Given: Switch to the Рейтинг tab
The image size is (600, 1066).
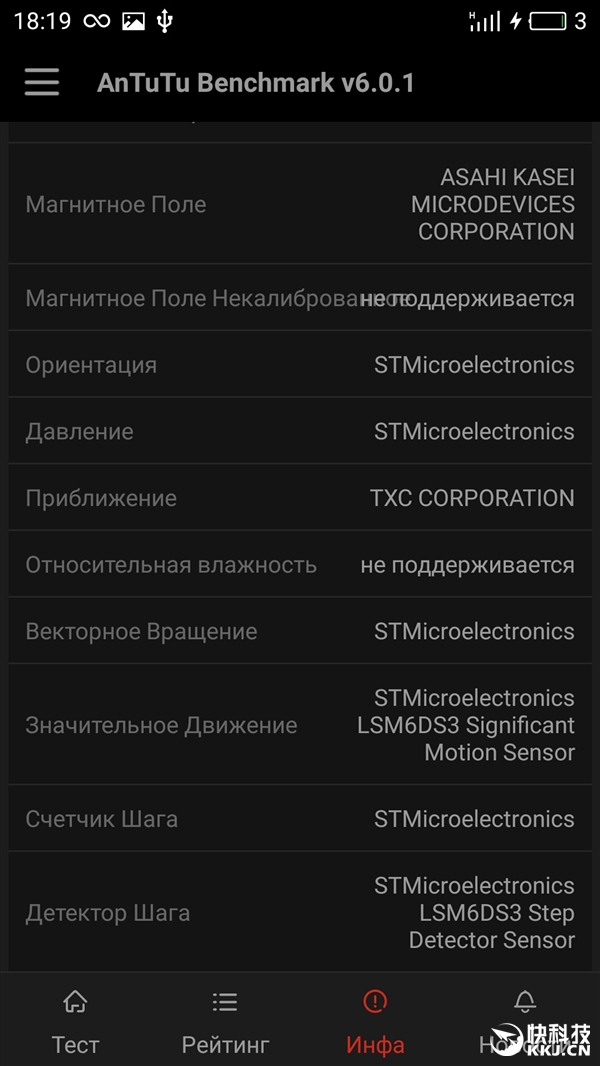Looking at the screenshot, I should point(225,1020).
